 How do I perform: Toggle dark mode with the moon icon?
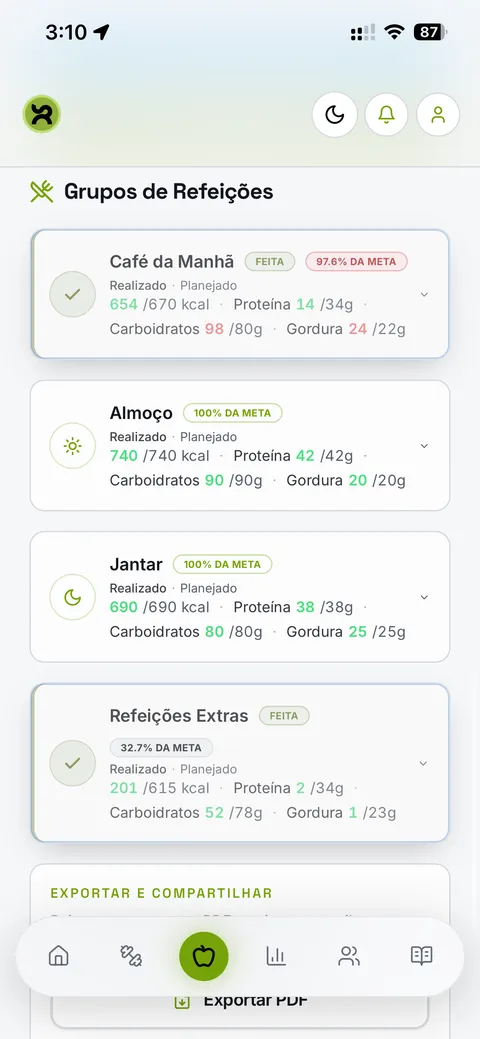[x=335, y=115]
